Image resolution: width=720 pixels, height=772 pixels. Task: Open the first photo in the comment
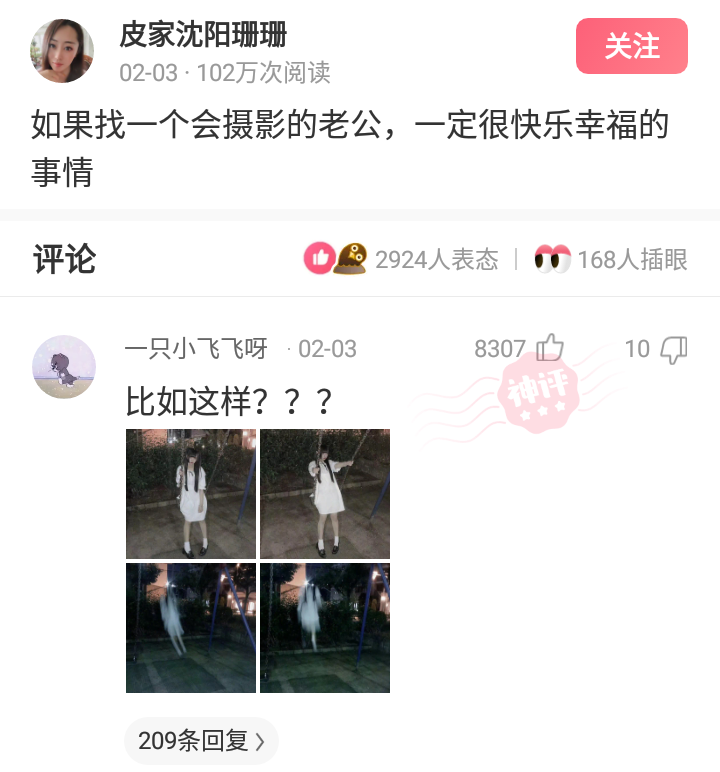coord(191,493)
